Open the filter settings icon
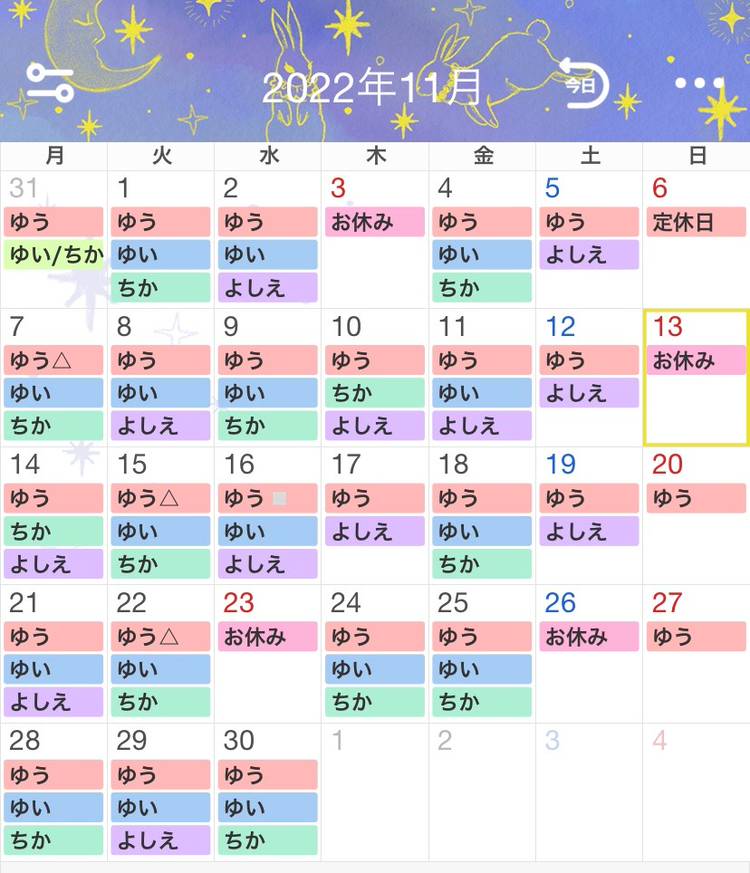Screen dimensions: 750x873 (49, 85)
